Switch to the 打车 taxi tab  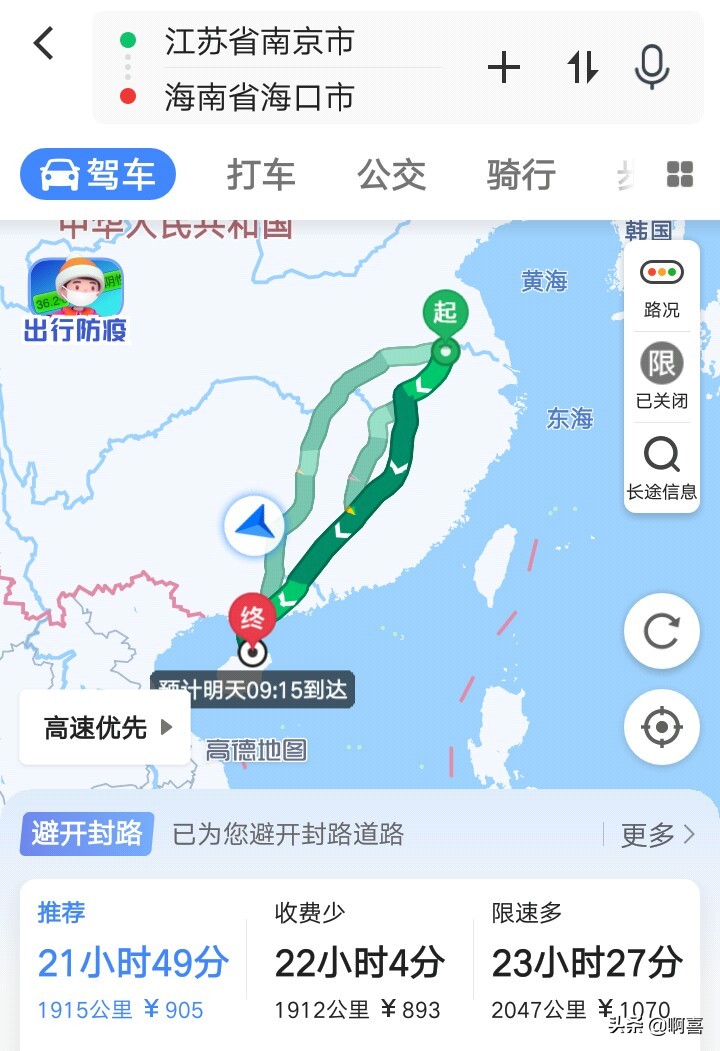coord(261,175)
